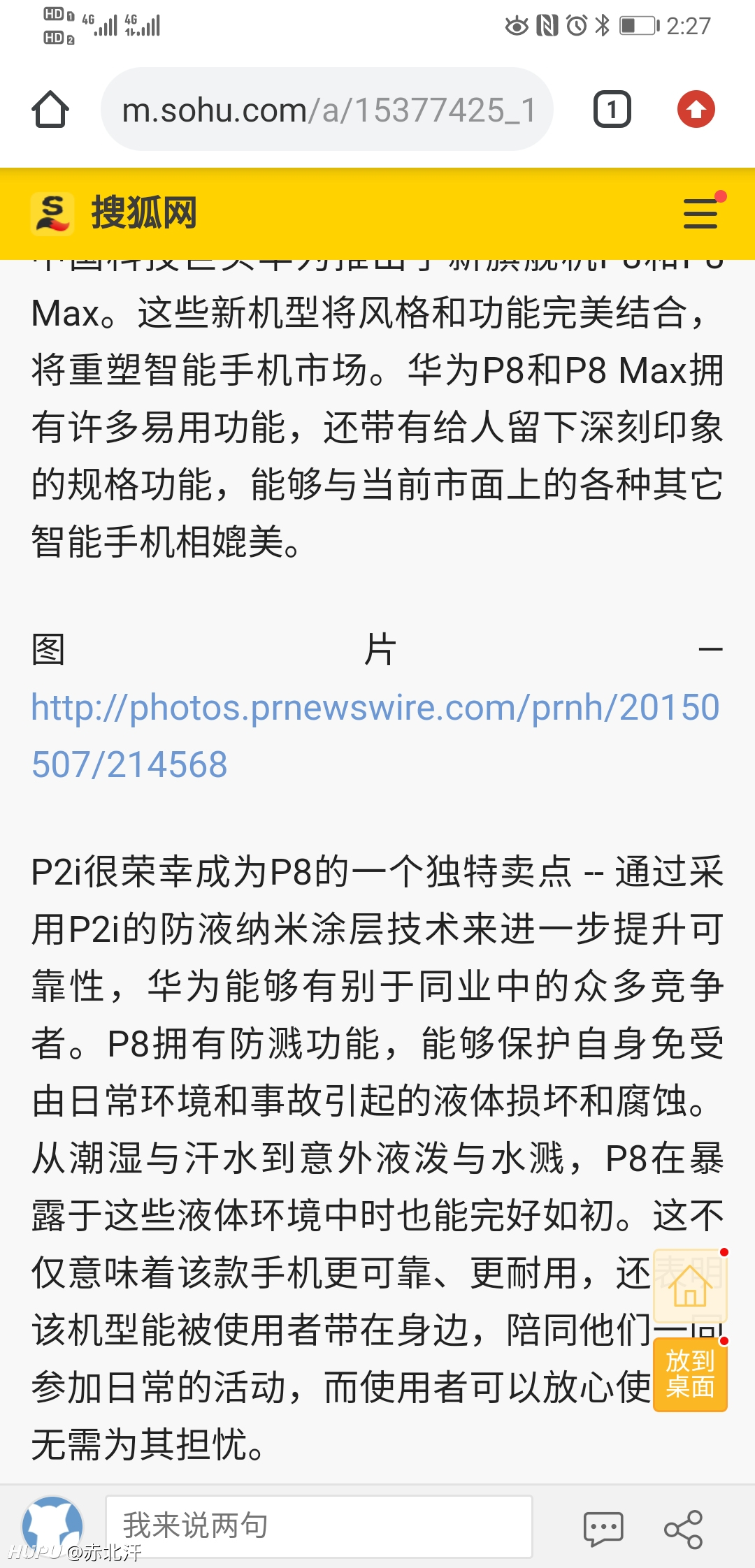Open the Sohu logo homepage link
Screen dimensions: 755x1568
pos(114,213)
